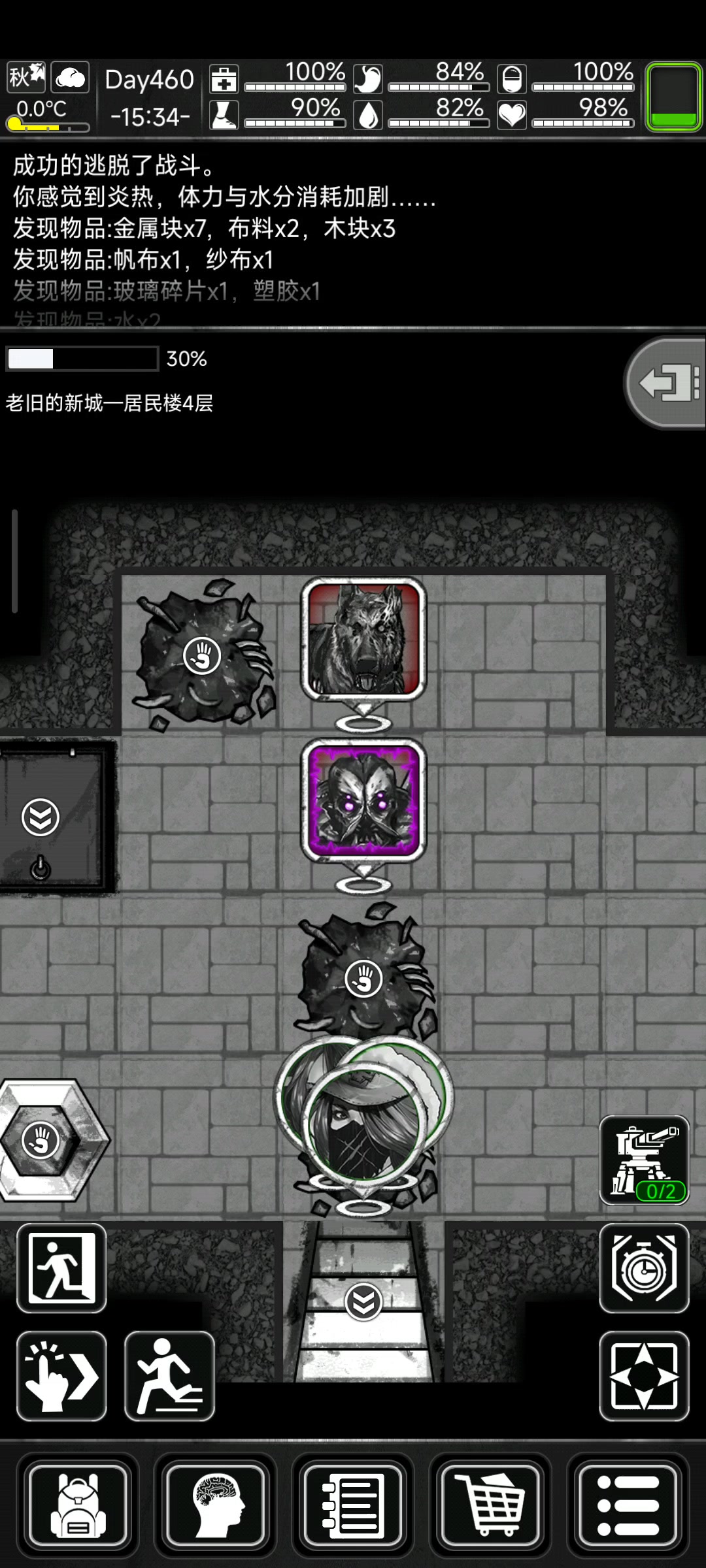Open the main list menu
The width and height of the screenshot is (706, 1568).
(628, 1505)
